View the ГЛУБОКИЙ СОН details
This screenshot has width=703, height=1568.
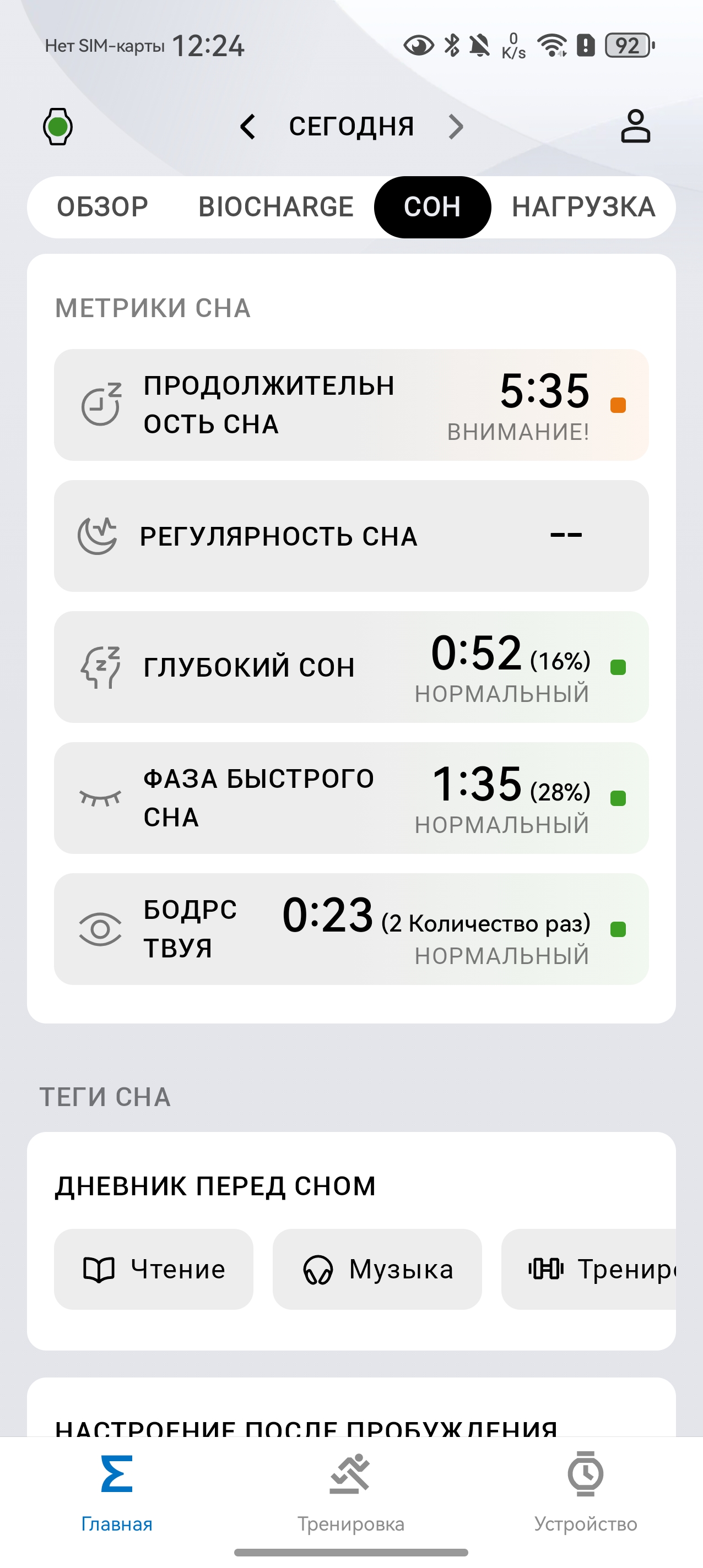351,667
